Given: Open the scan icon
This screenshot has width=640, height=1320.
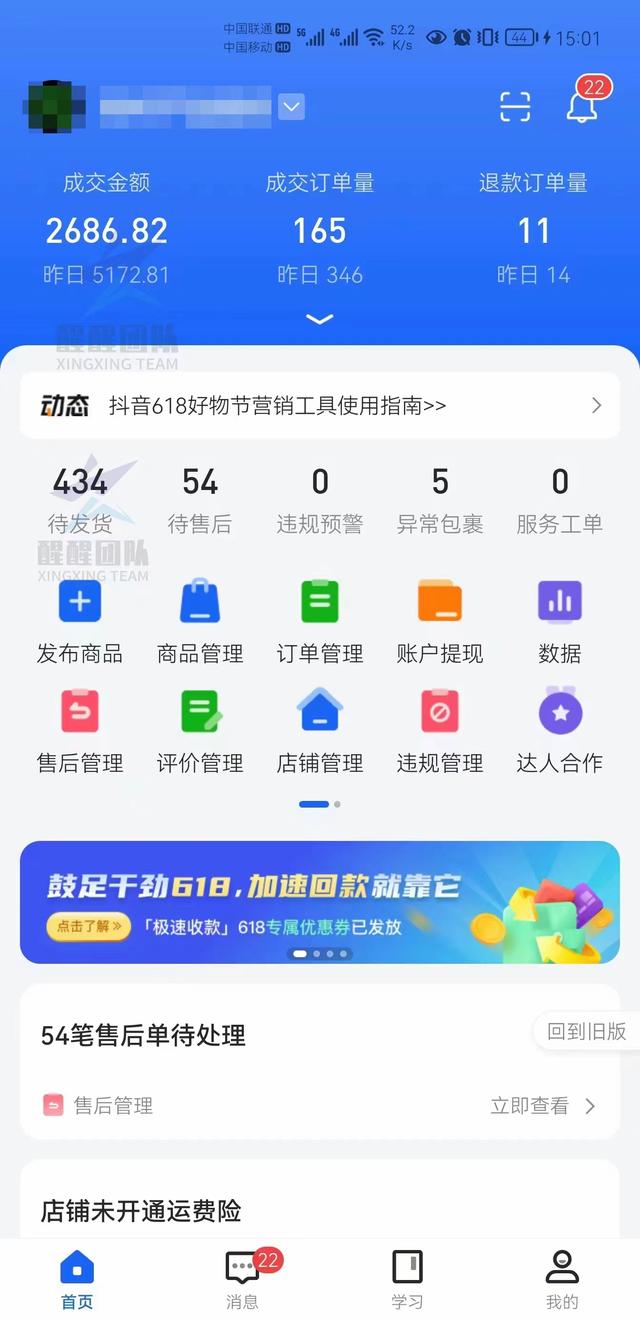Looking at the screenshot, I should (x=515, y=106).
